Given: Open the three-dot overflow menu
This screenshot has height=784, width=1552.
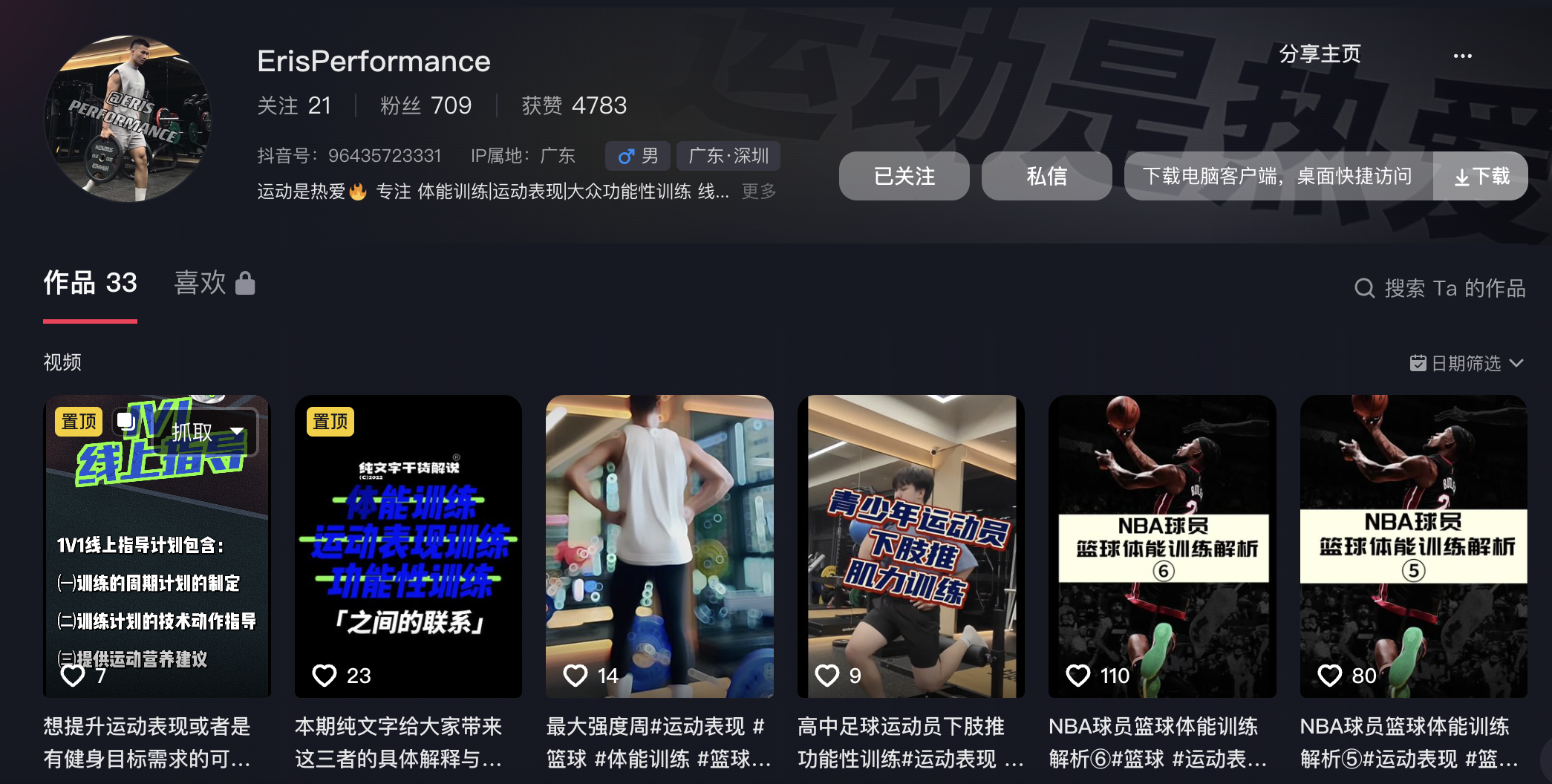Looking at the screenshot, I should (1462, 56).
